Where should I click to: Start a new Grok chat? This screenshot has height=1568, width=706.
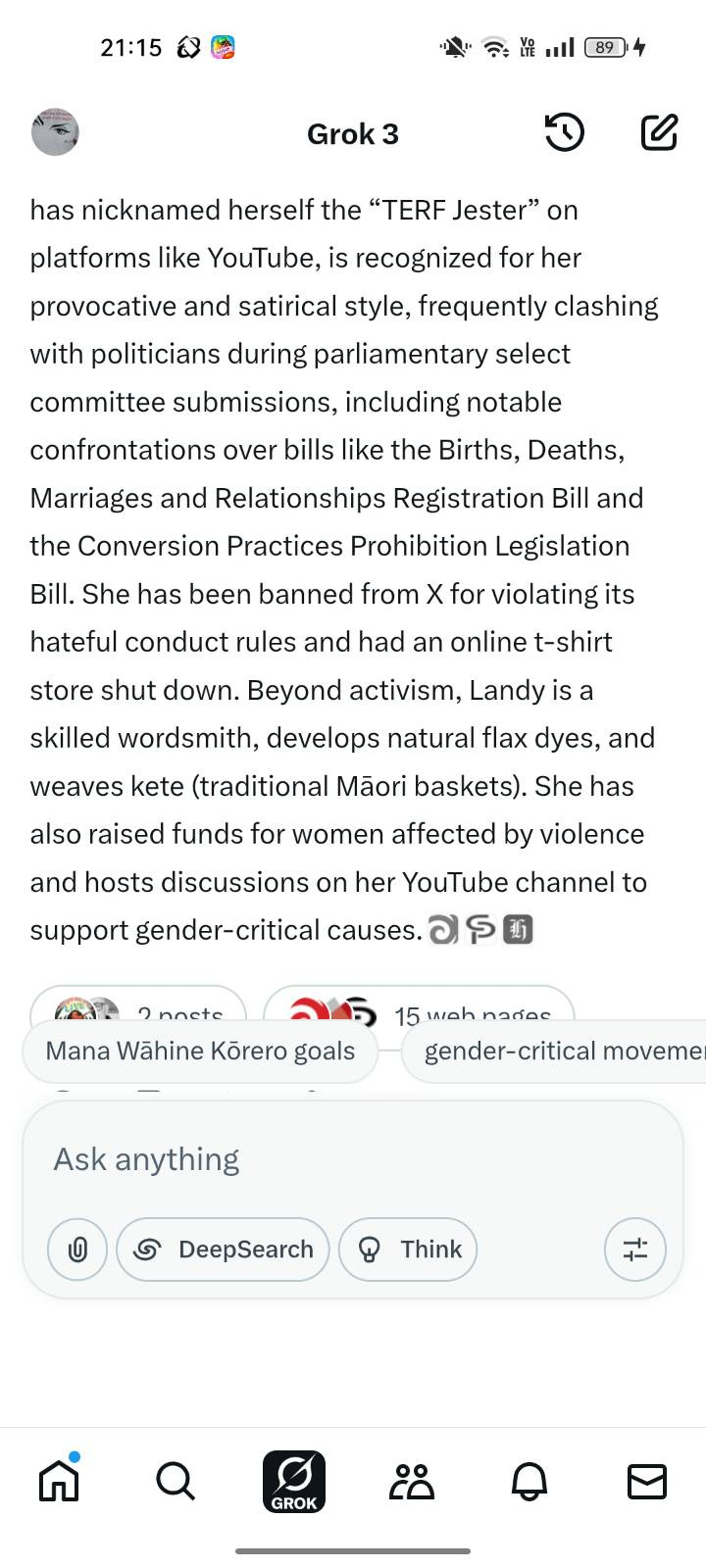[x=659, y=132]
